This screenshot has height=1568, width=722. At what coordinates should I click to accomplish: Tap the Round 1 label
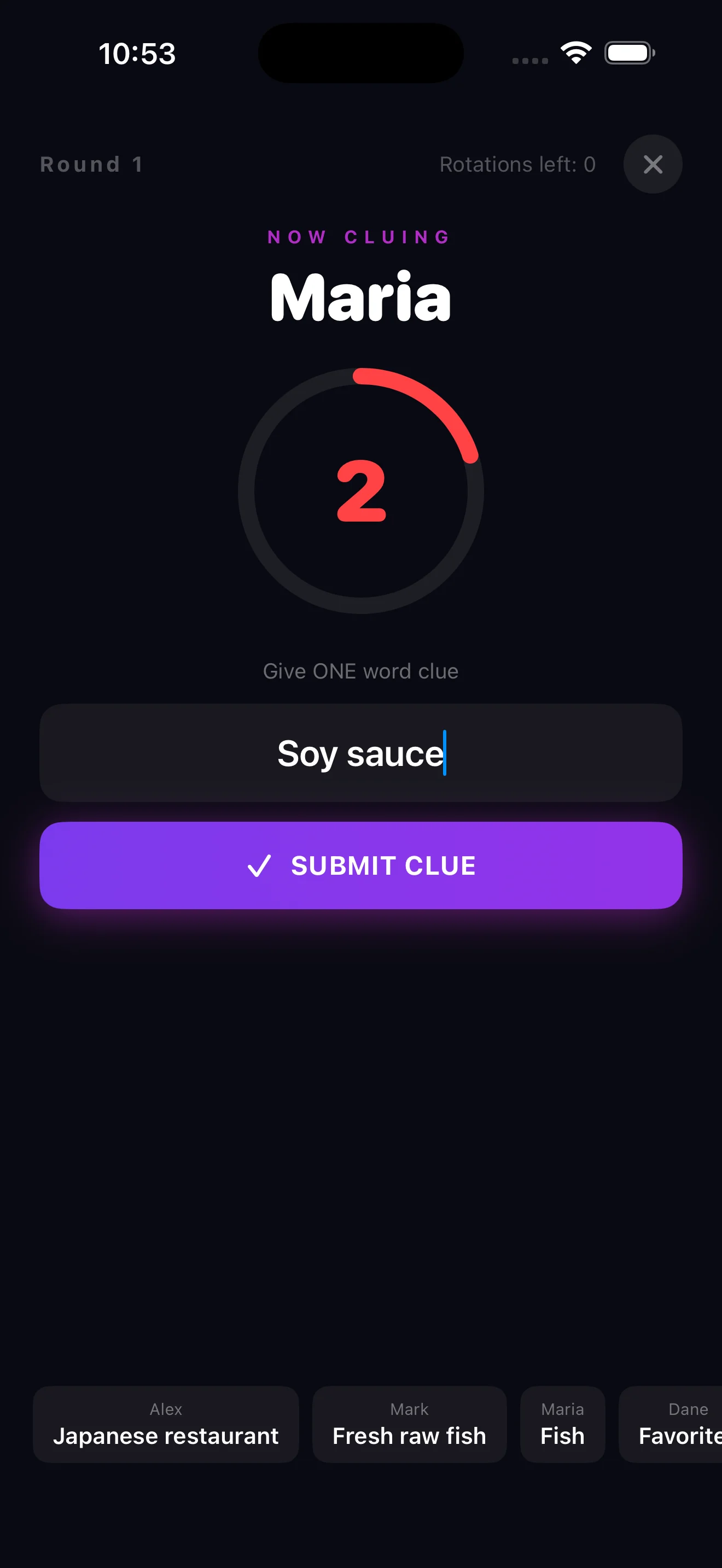(x=91, y=163)
